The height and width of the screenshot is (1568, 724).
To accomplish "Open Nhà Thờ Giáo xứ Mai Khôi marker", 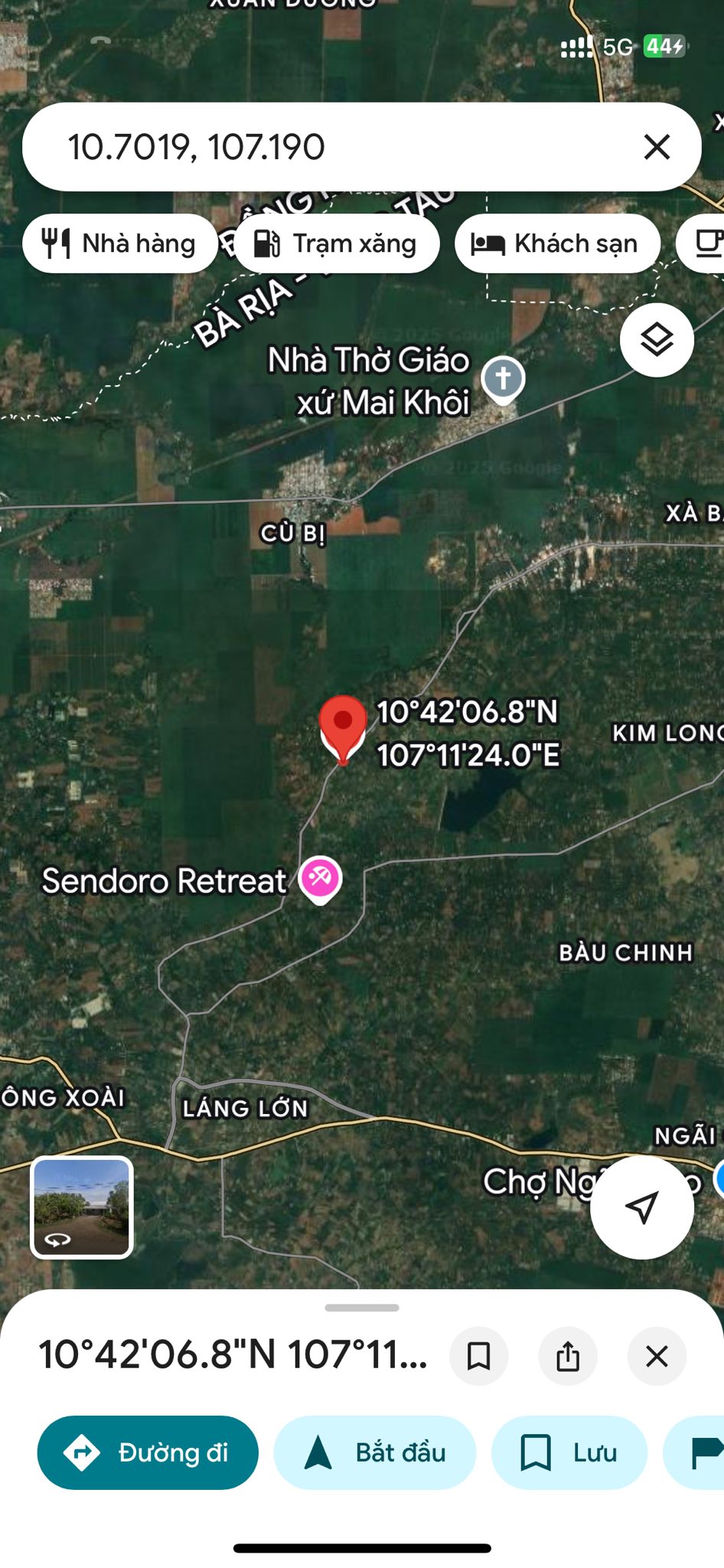I will pos(503,379).
